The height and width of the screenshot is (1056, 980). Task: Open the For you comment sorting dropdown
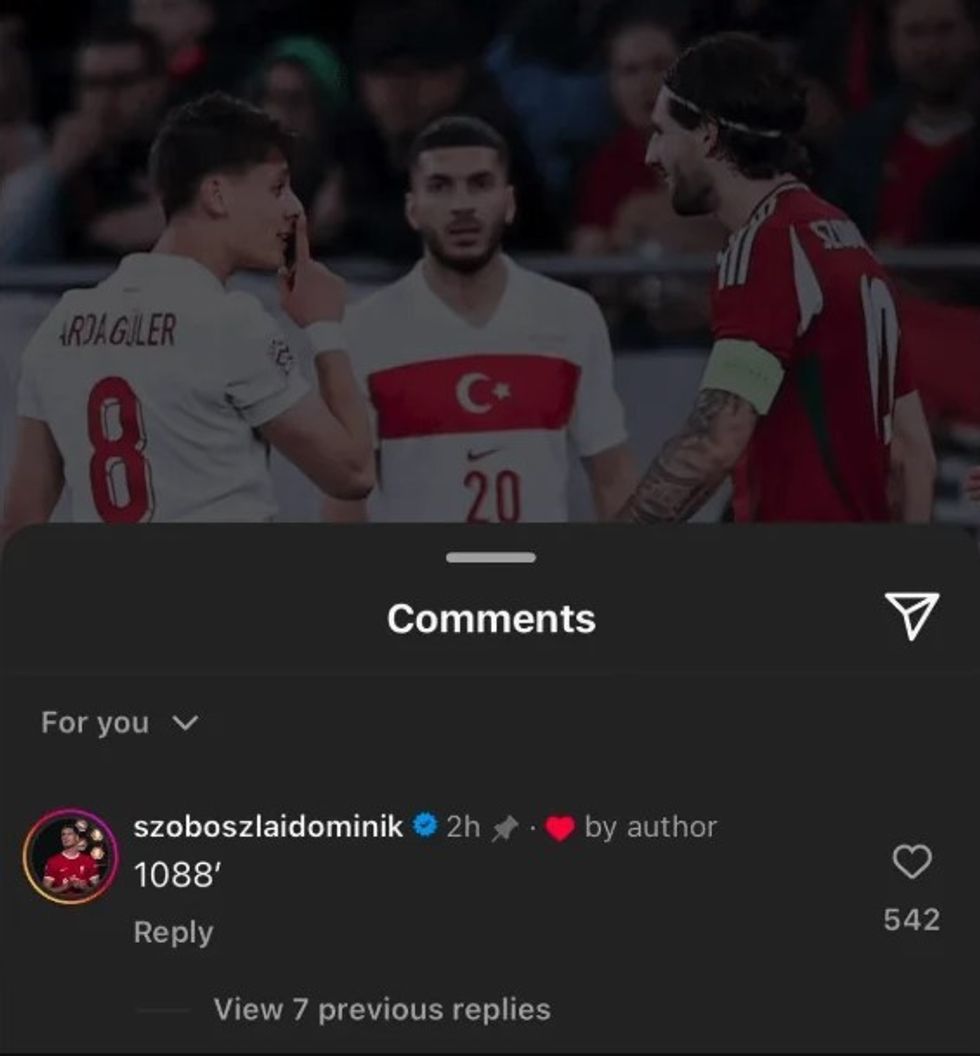[x=120, y=723]
